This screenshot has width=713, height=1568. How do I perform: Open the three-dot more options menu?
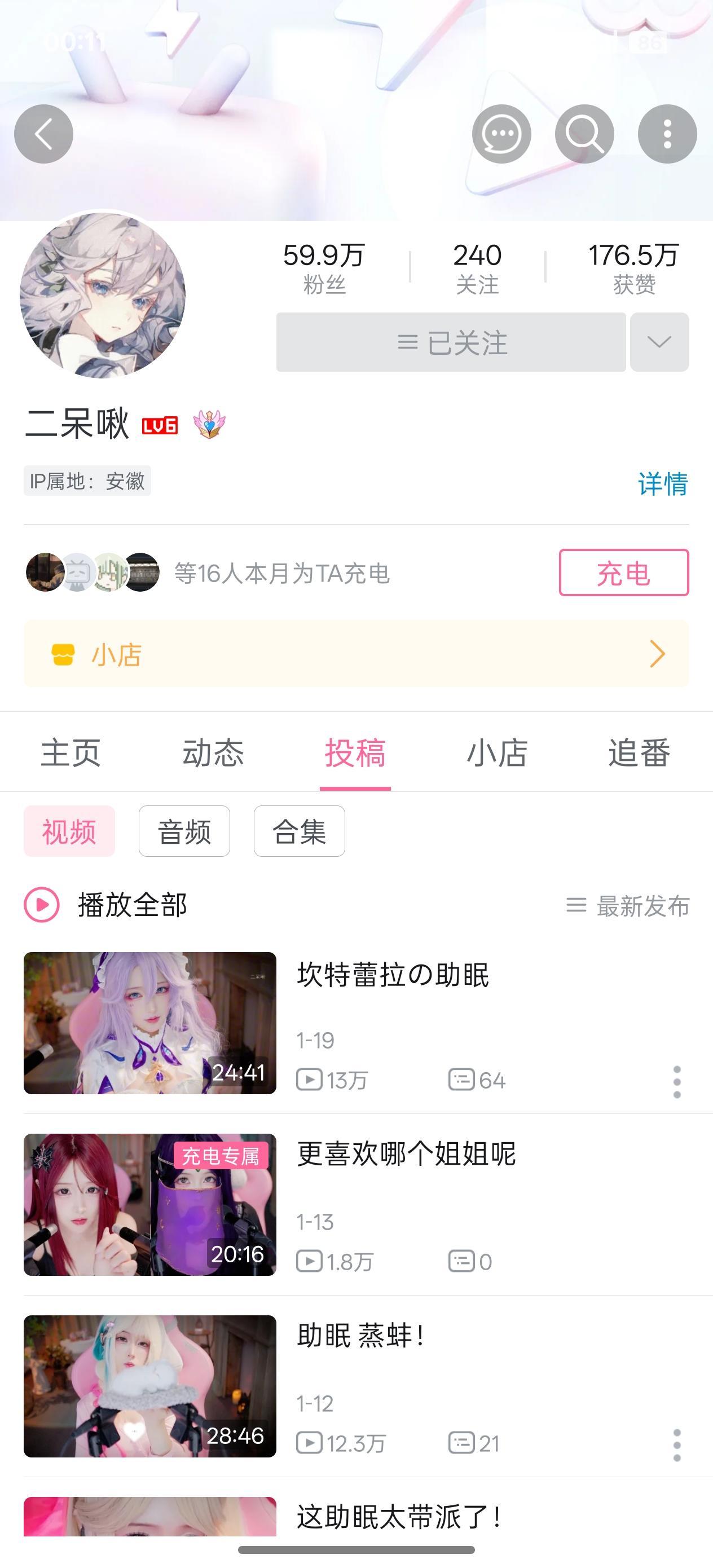coord(667,133)
